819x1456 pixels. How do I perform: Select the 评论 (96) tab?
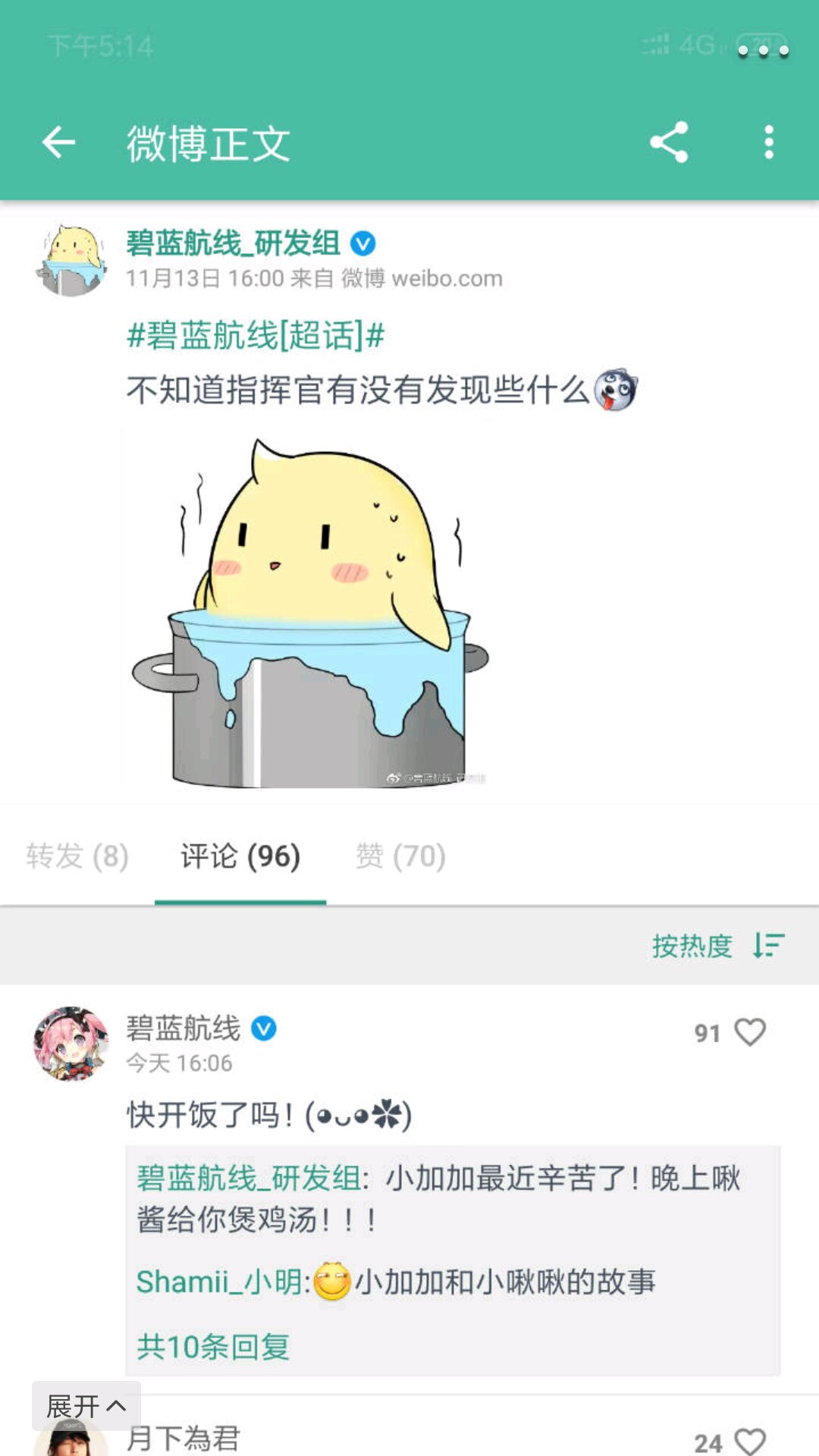(240, 856)
